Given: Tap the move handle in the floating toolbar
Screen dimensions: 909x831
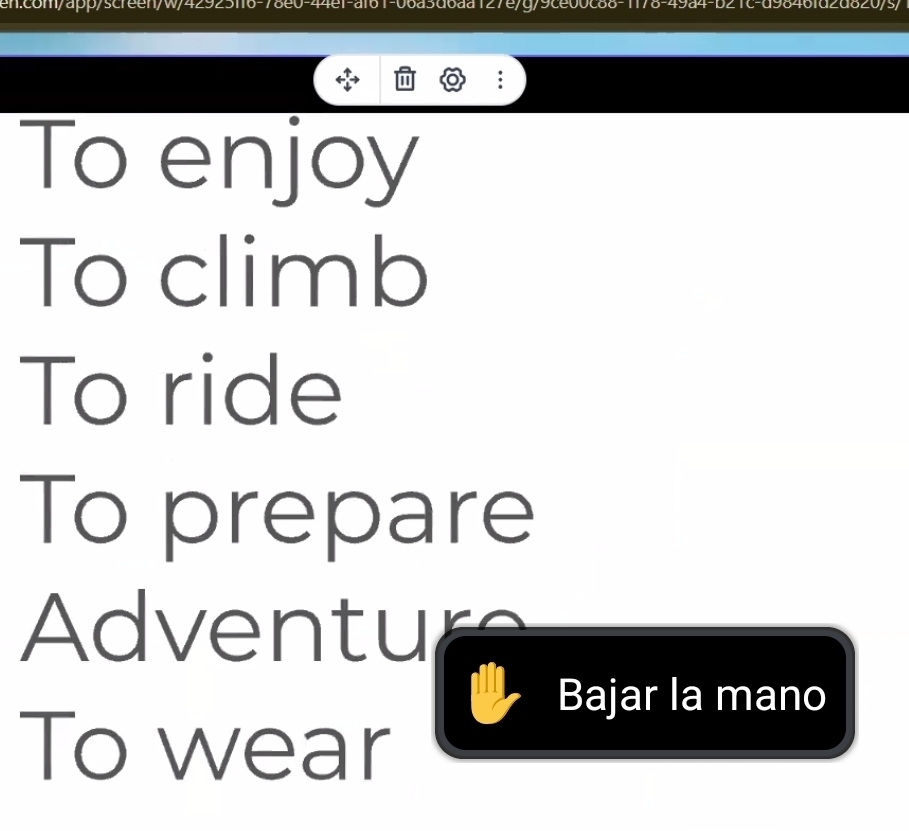Looking at the screenshot, I should (347, 80).
